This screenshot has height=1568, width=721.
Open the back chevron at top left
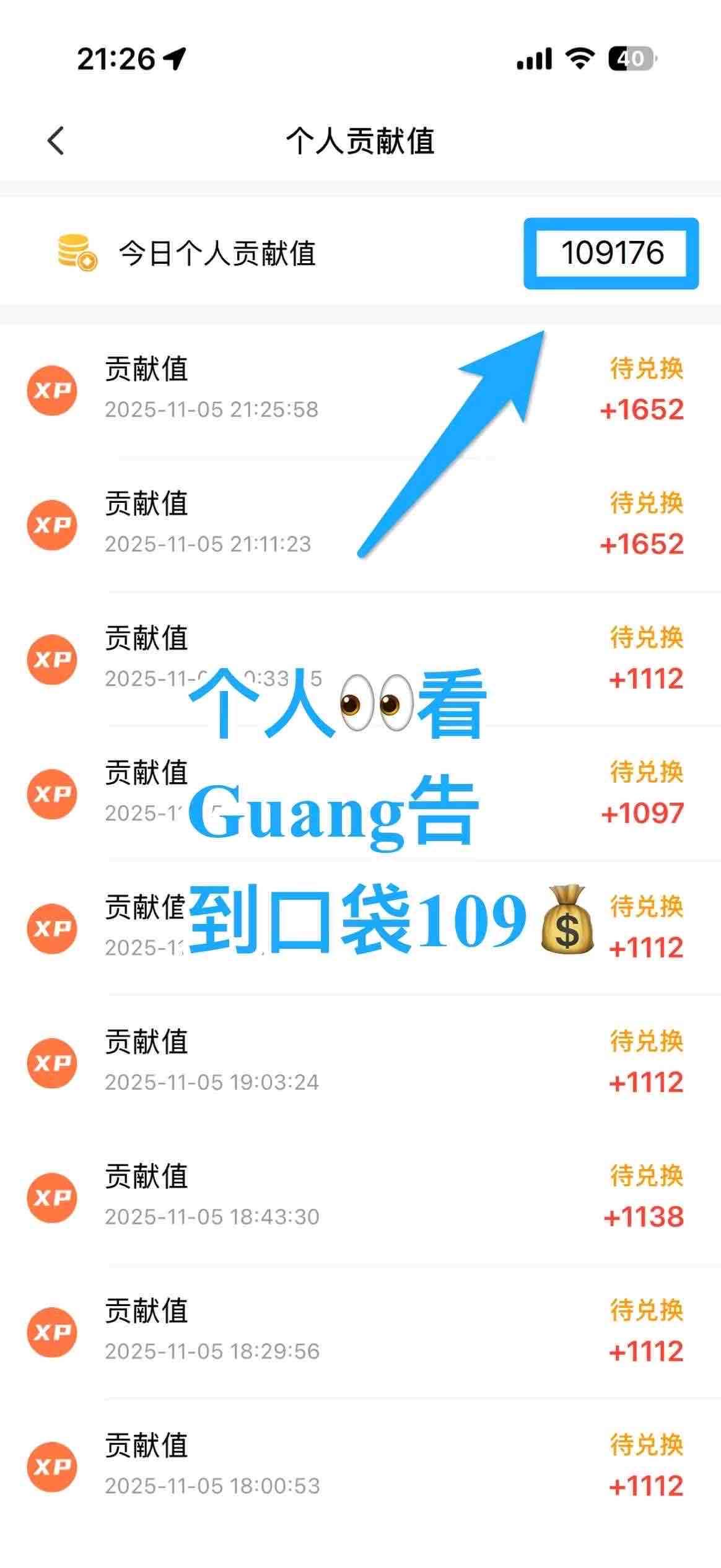[55, 140]
